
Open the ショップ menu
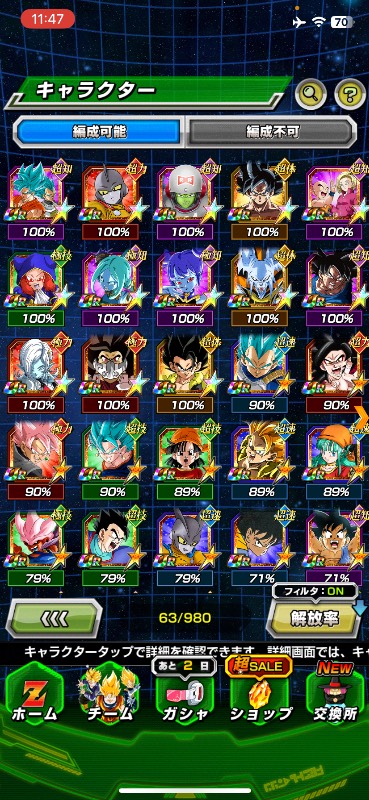tap(260, 696)
